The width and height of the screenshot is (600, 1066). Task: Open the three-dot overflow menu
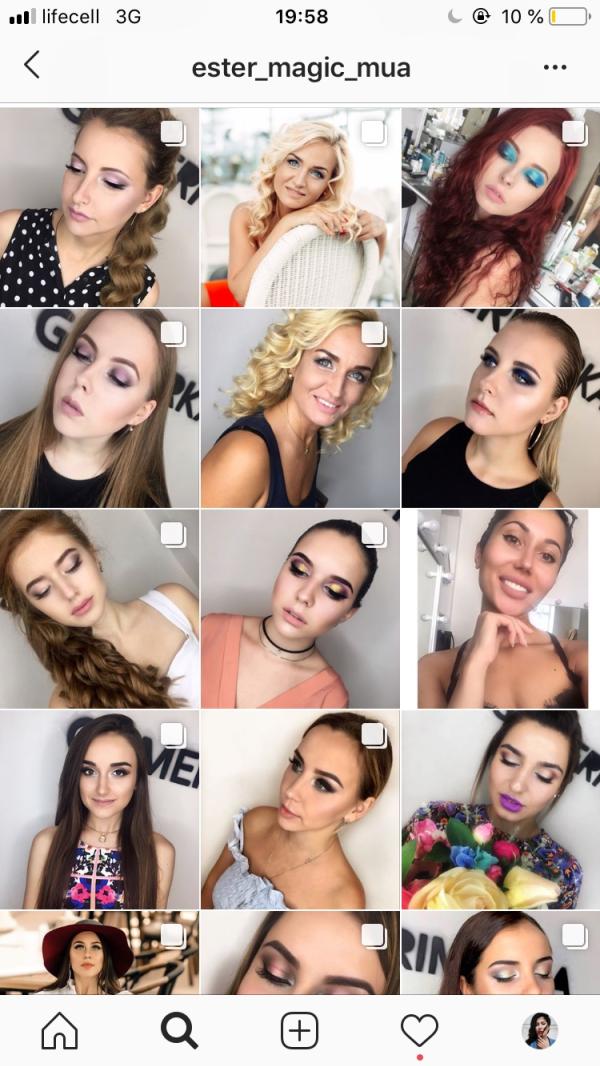tap(555, 67)
